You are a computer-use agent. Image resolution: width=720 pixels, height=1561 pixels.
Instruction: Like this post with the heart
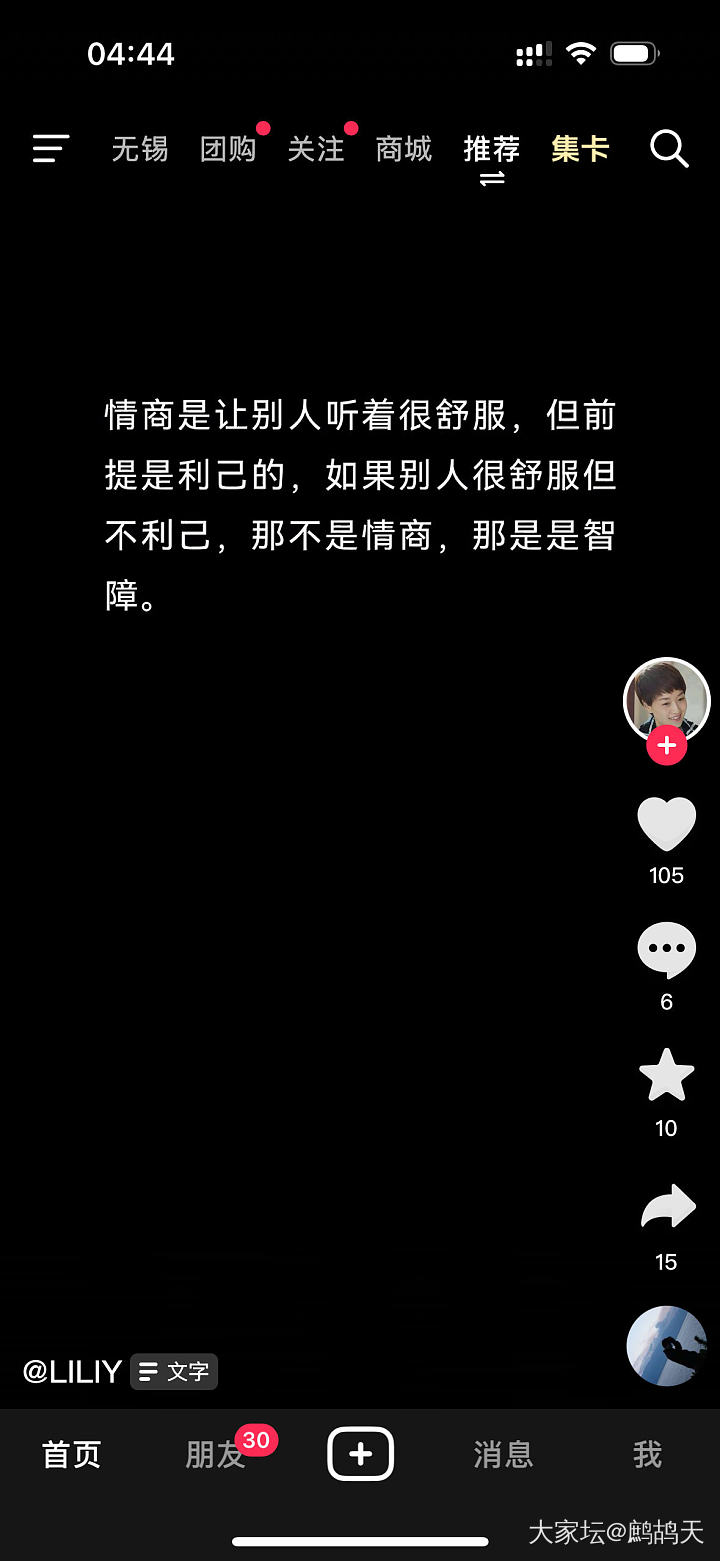tap(666, 825)
